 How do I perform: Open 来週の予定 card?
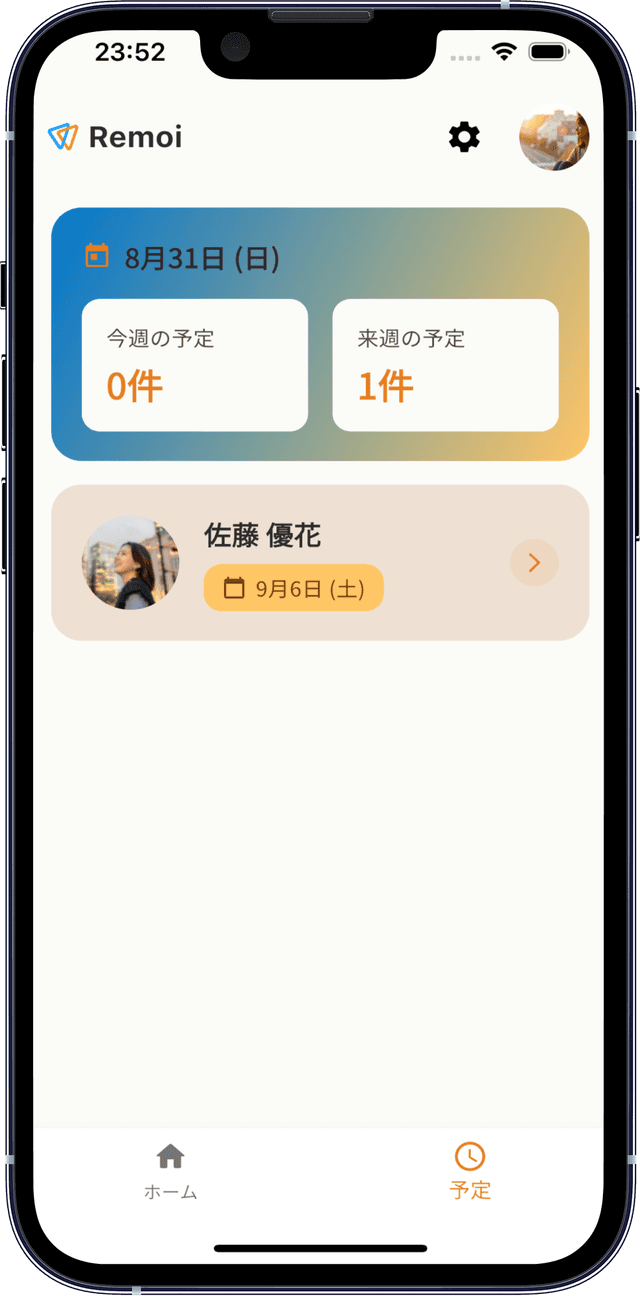coord(445,365)
